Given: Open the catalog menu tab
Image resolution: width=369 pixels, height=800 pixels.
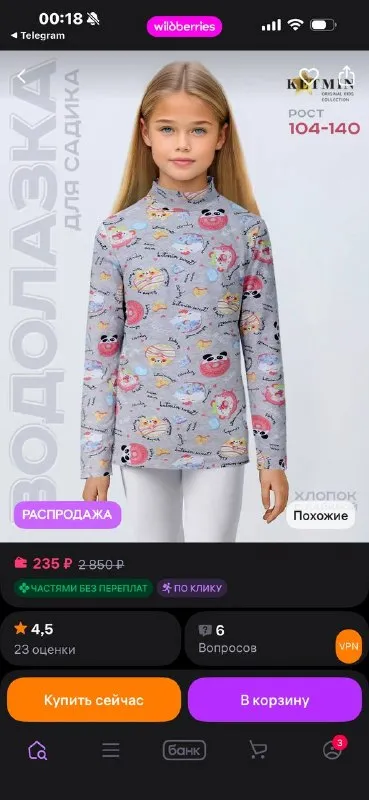Looking at the screenshot, I should tap(111, 751).
